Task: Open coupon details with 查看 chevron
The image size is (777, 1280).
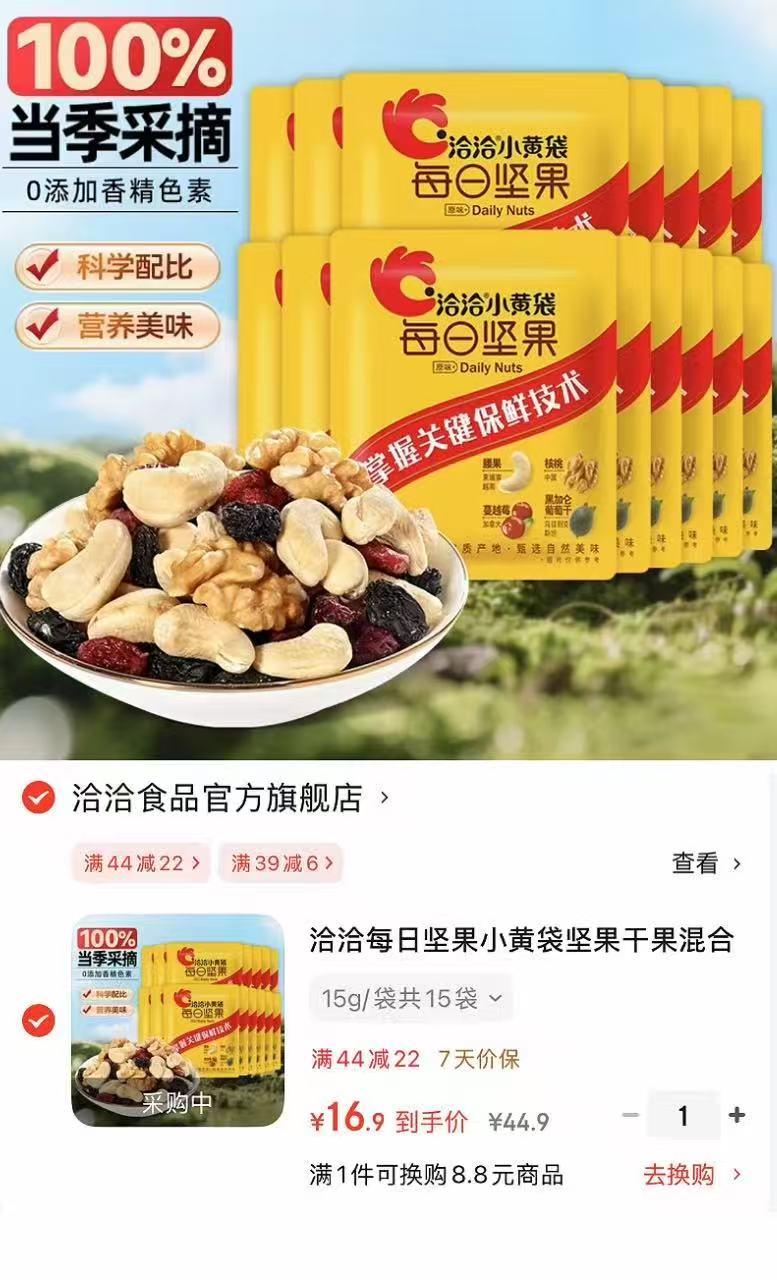Action: point(703,862)
